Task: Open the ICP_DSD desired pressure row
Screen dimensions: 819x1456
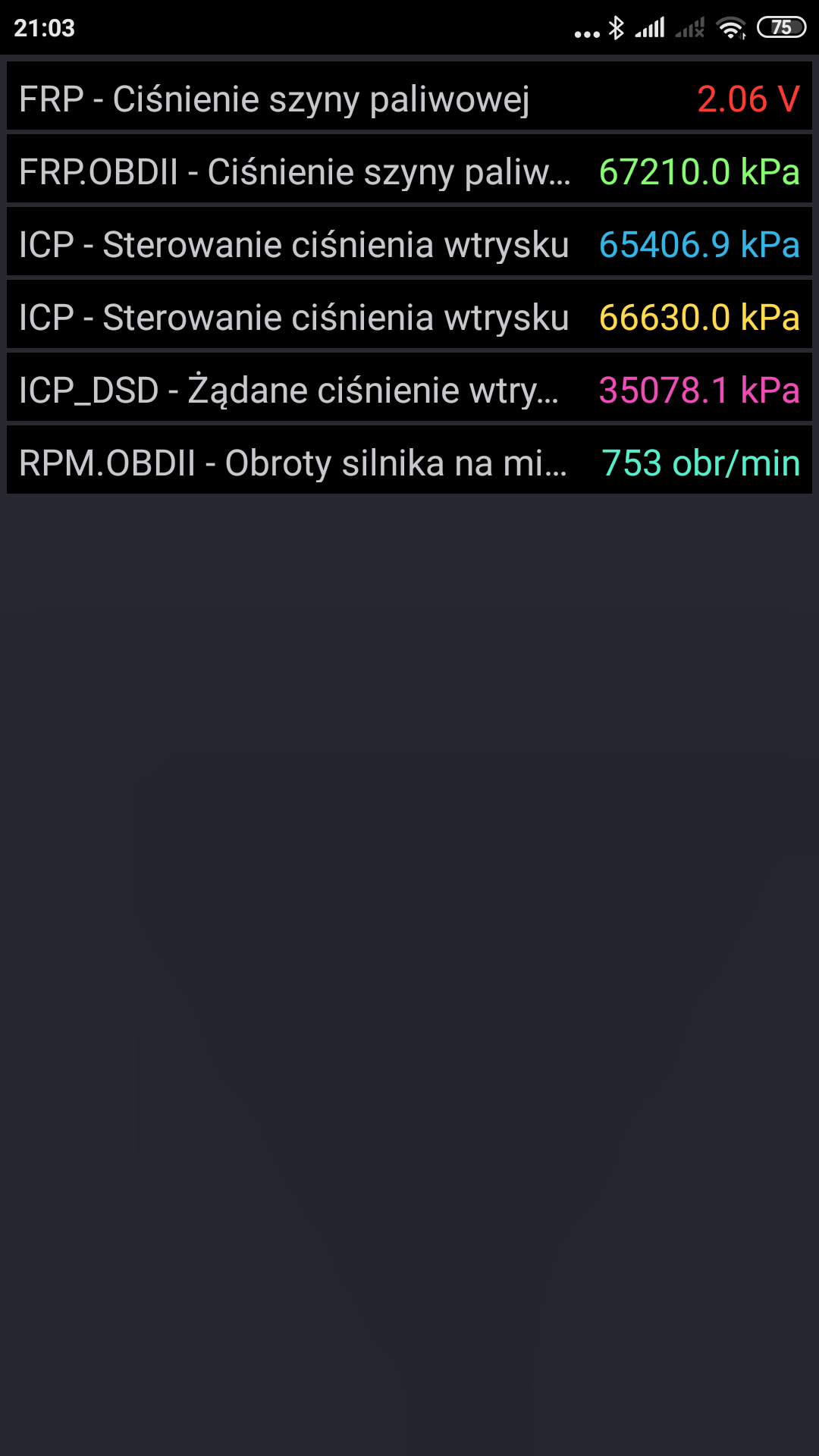Action: click(x=409, y=390)
